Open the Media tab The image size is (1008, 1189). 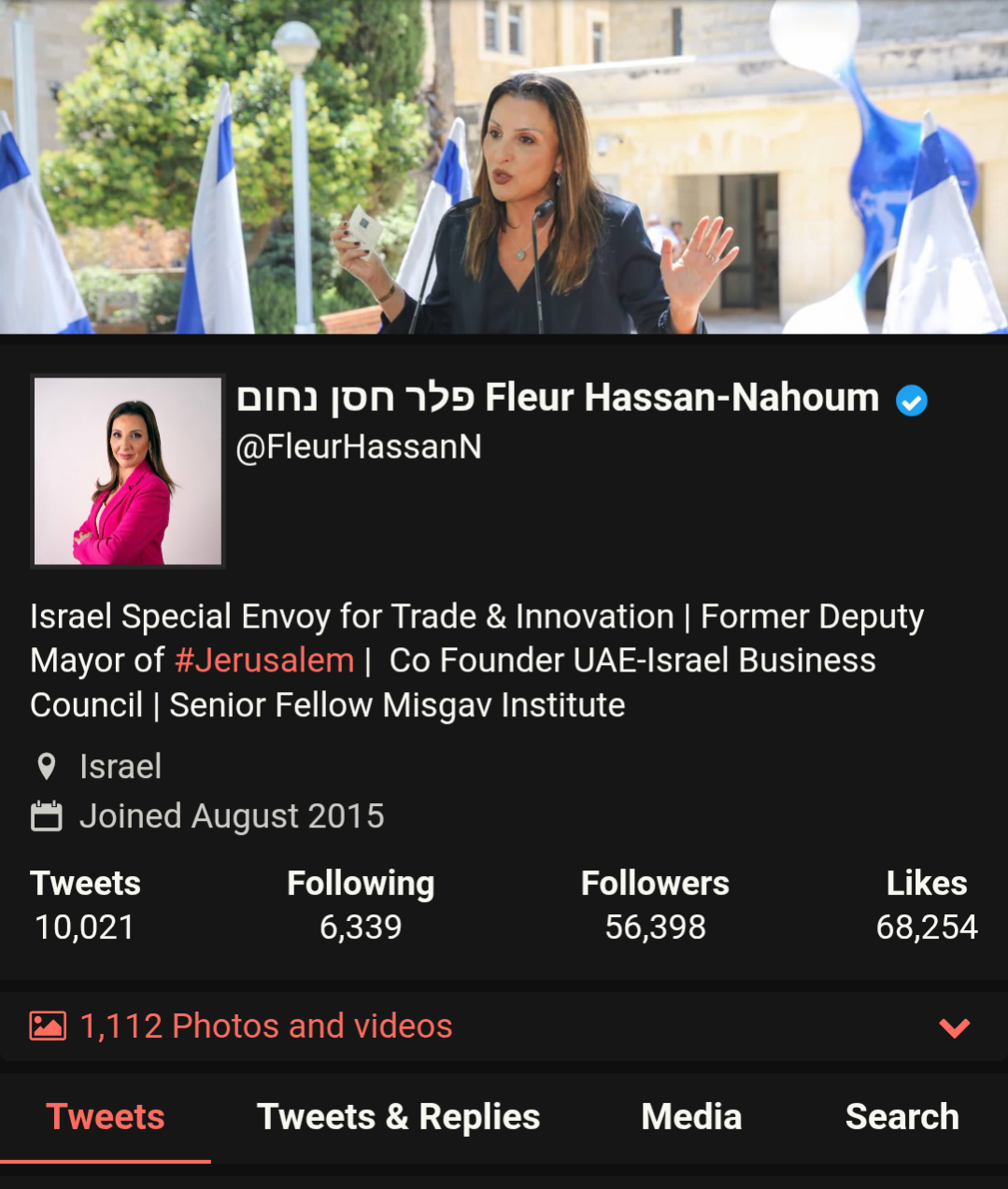[x=691, y=1117]
